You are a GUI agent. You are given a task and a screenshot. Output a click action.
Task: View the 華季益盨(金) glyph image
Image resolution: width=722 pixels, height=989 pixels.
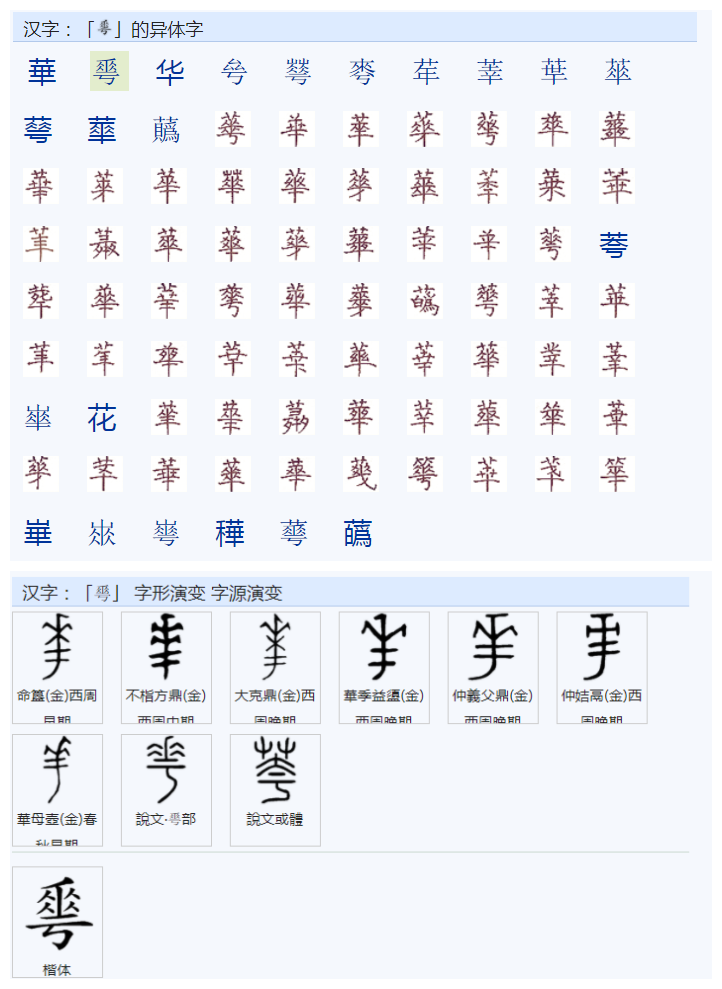[384, 648]
